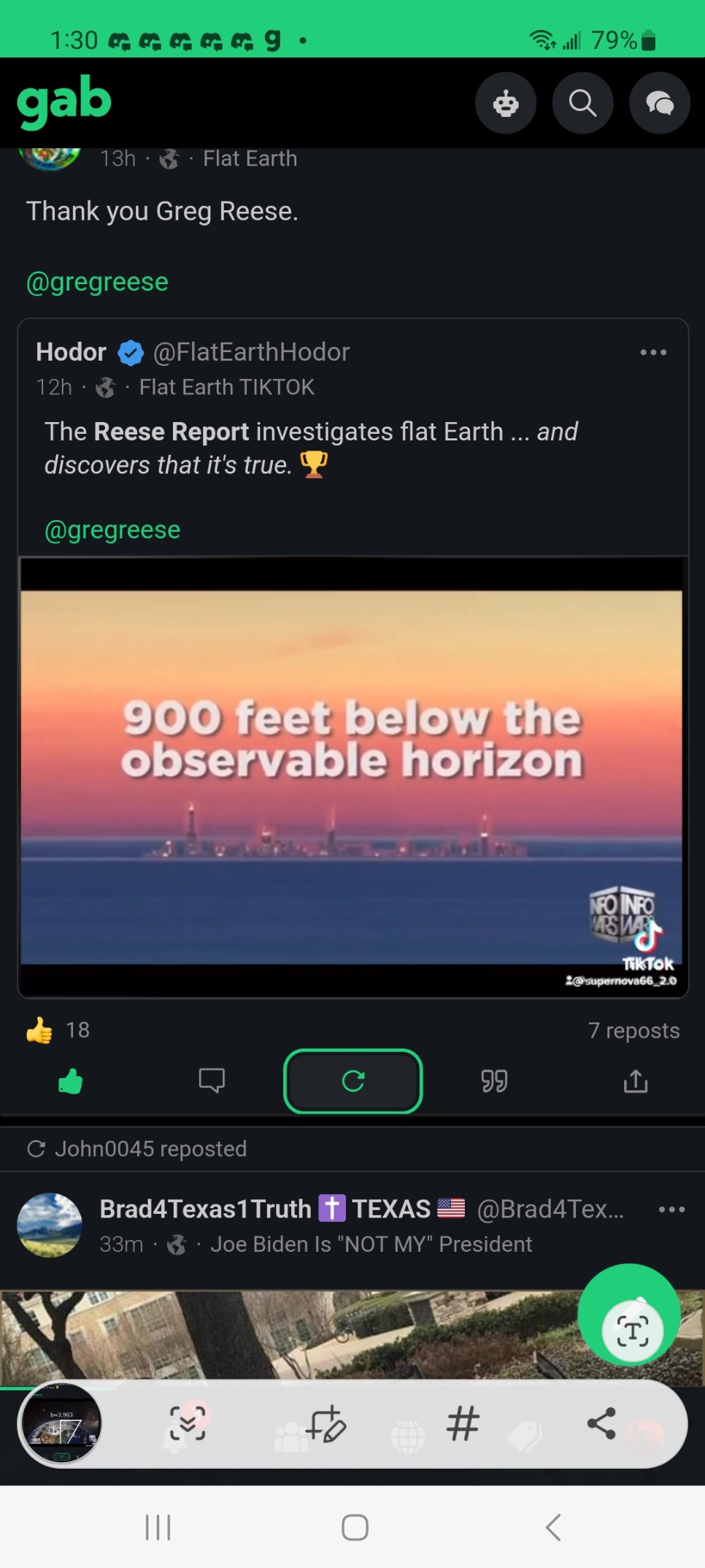Tap the text extract floating button
The image size is (705, 1568).
(x=632, y=1332)
